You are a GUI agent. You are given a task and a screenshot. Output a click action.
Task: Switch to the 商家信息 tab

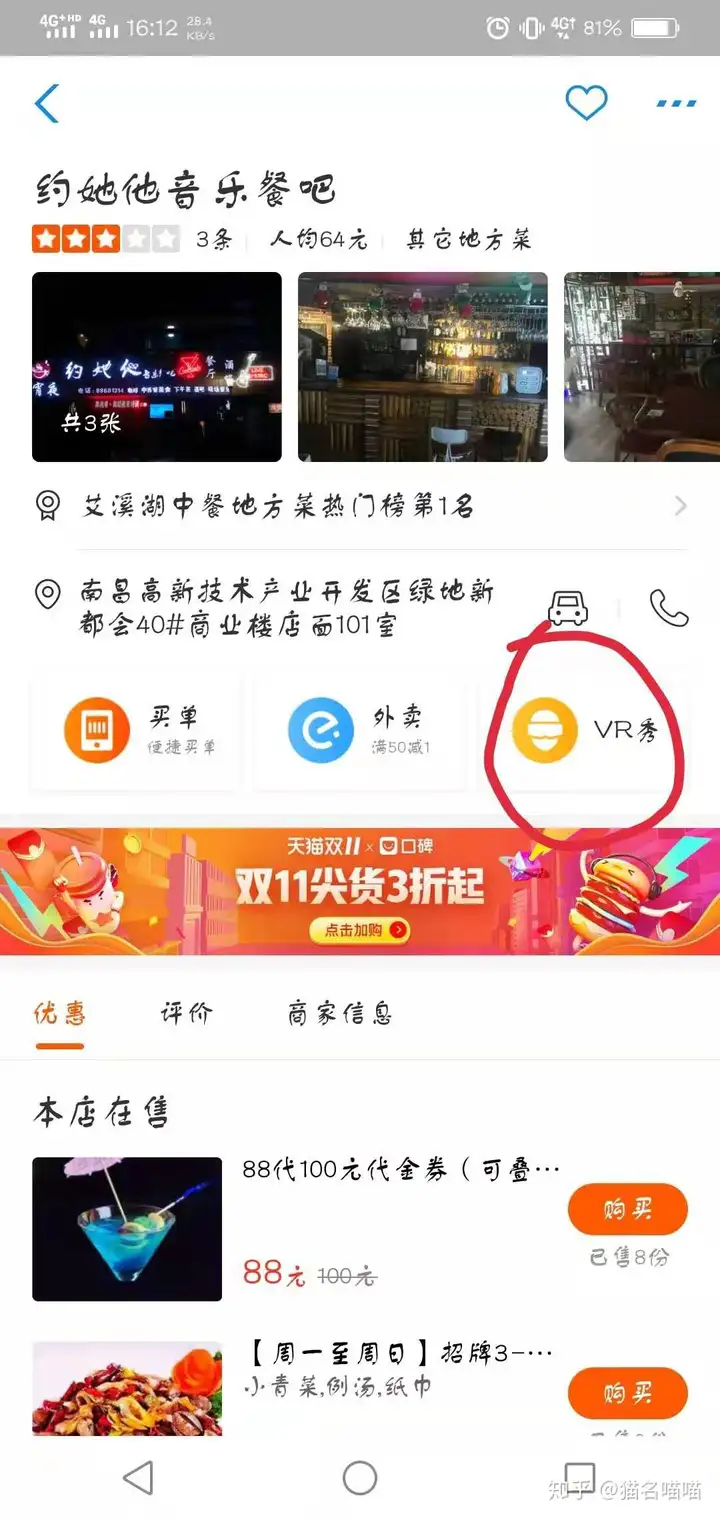pos(340,1014)
